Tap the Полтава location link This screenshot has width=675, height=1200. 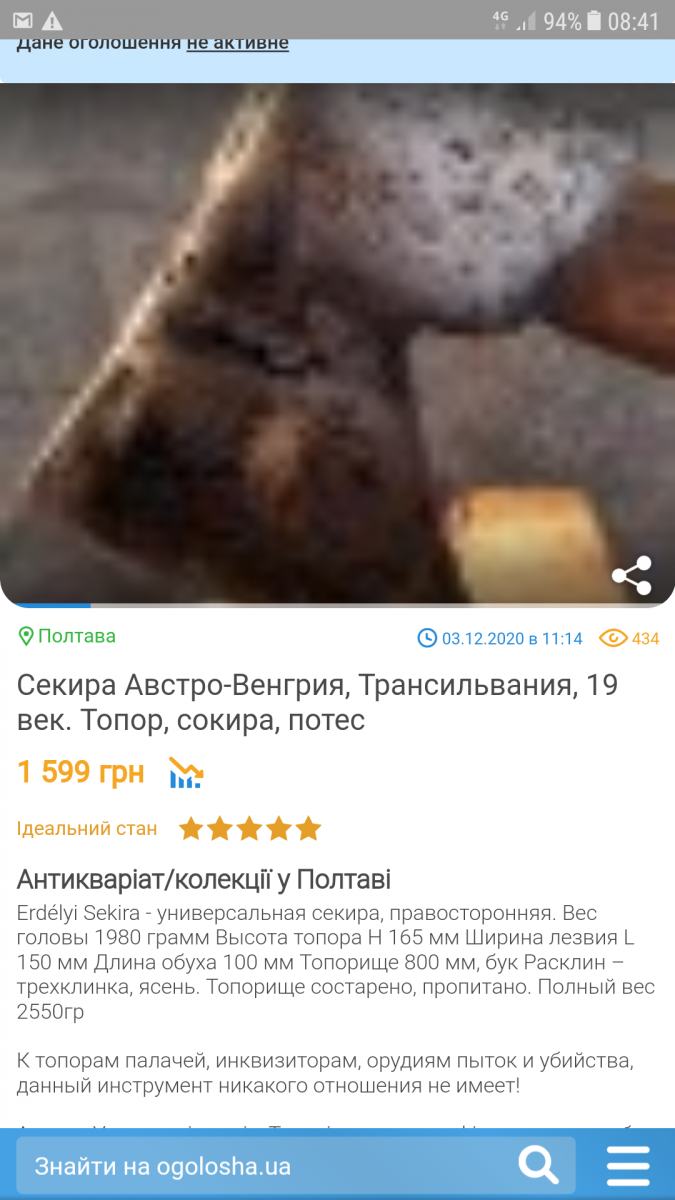click(x=67, y=636)
